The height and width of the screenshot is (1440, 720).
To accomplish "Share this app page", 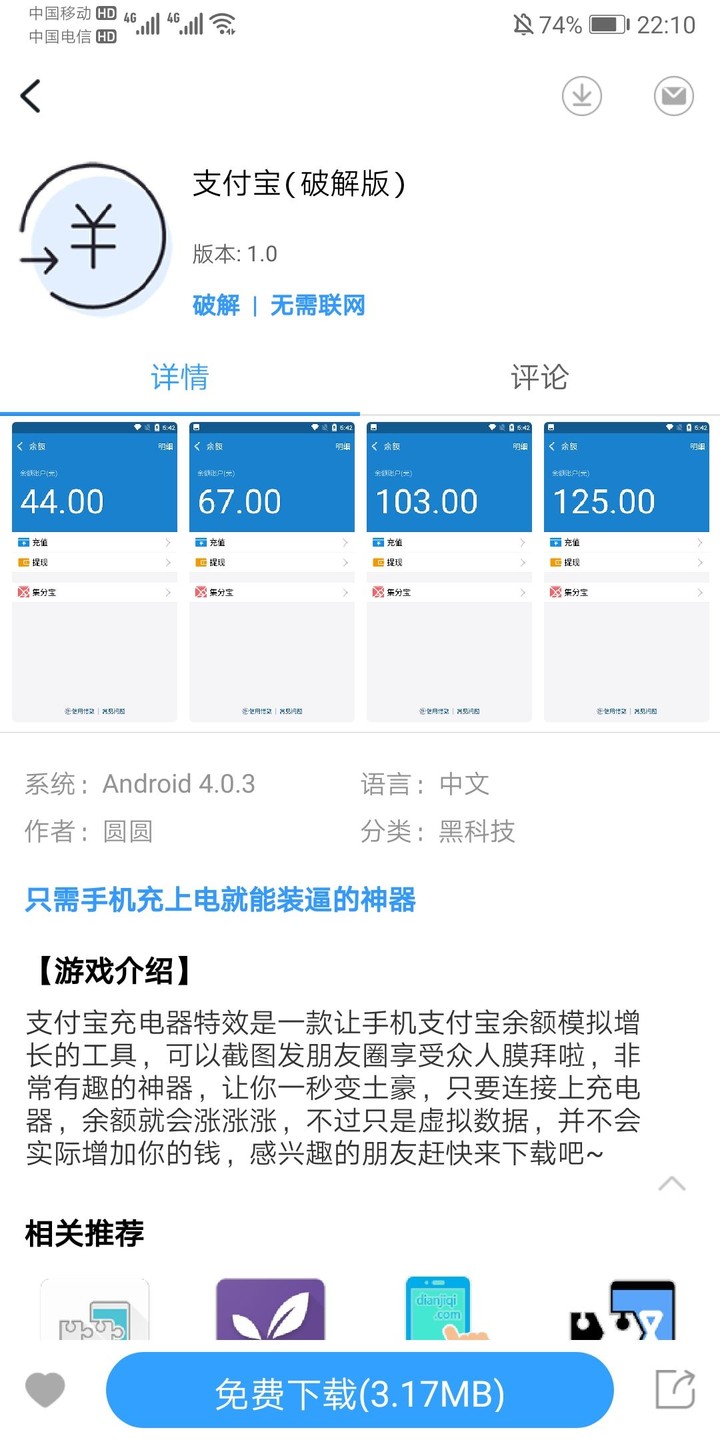I will click(675, 1390).
